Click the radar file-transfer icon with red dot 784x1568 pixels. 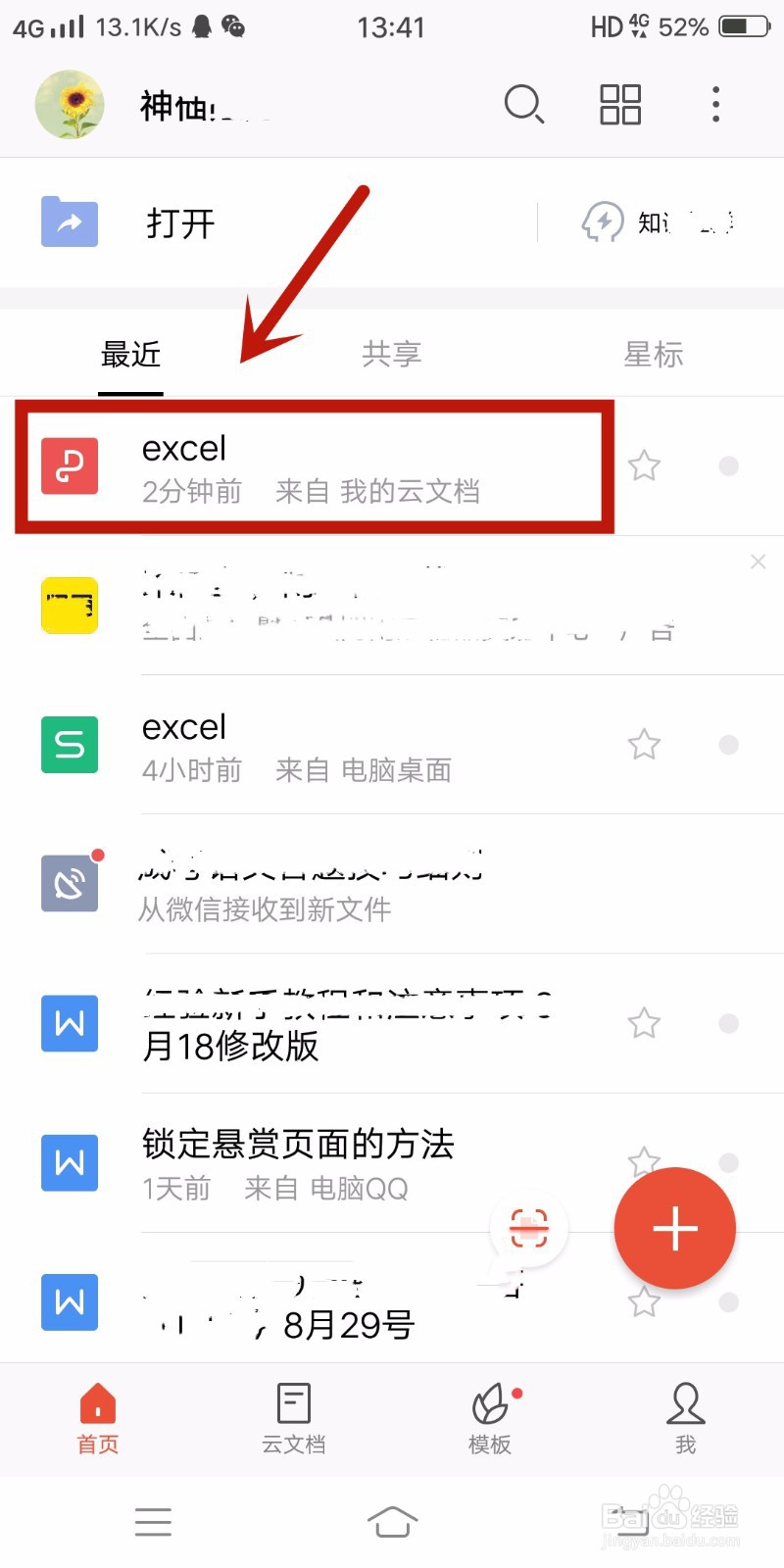pos(69,883)
